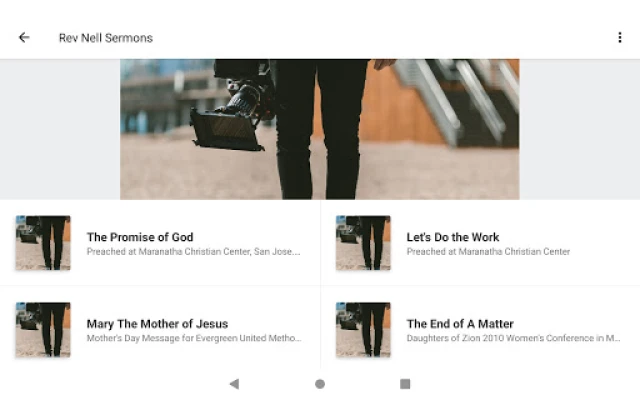Open the overflow menu

coord(620,38)
